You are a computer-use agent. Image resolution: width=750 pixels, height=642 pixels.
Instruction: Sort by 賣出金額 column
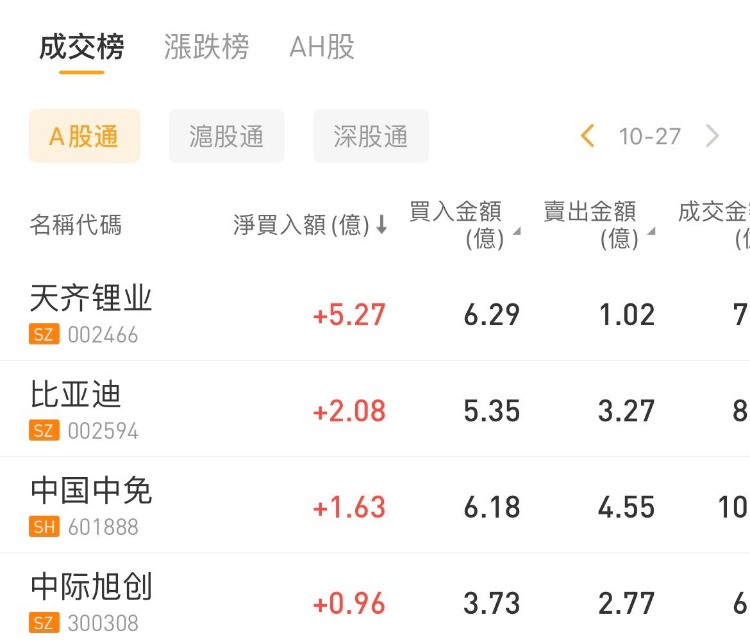(x=598, y=225)
